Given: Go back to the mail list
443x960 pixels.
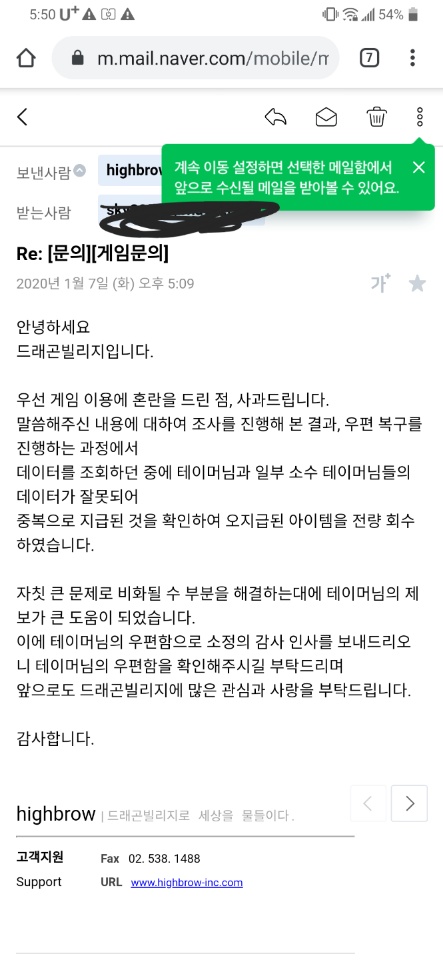Looking at the screenshot, I should (x=23, y=116).
